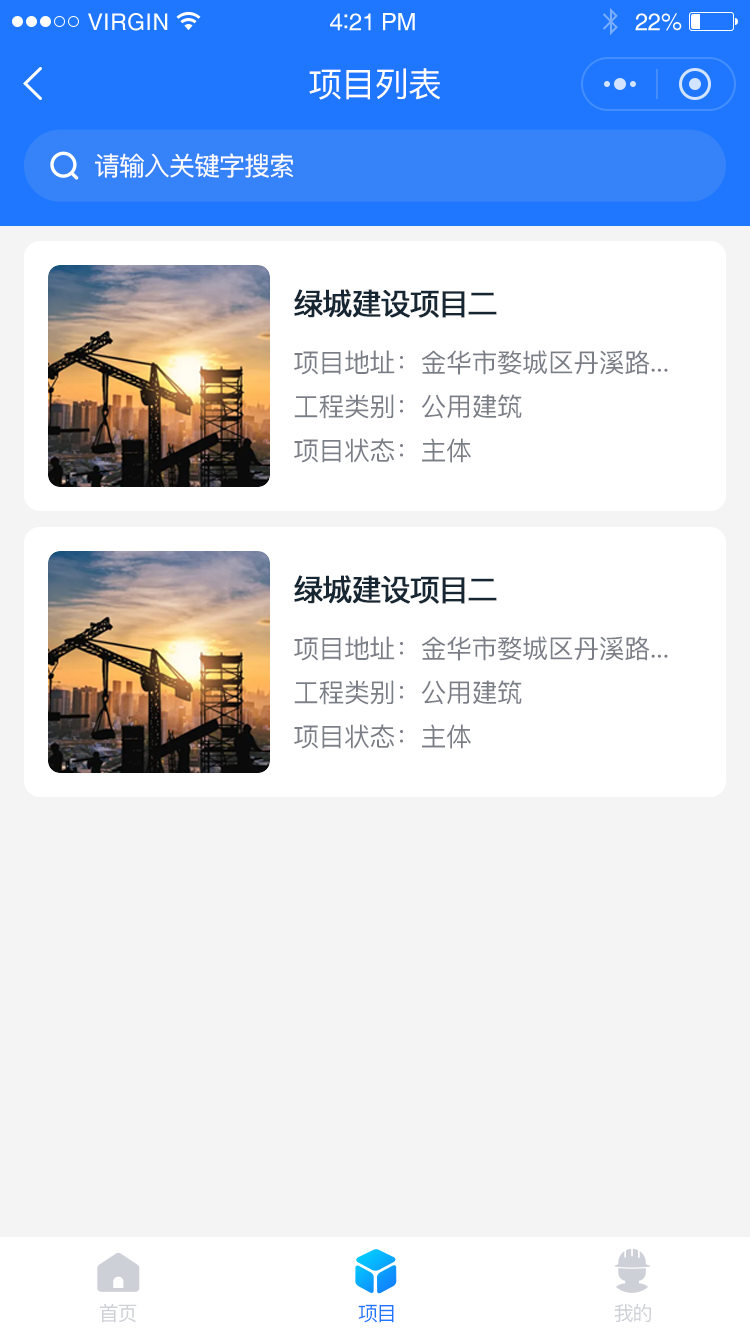Open the second 绿城建设项目二 project card
750x1334 pixels.
coord(375,660)
